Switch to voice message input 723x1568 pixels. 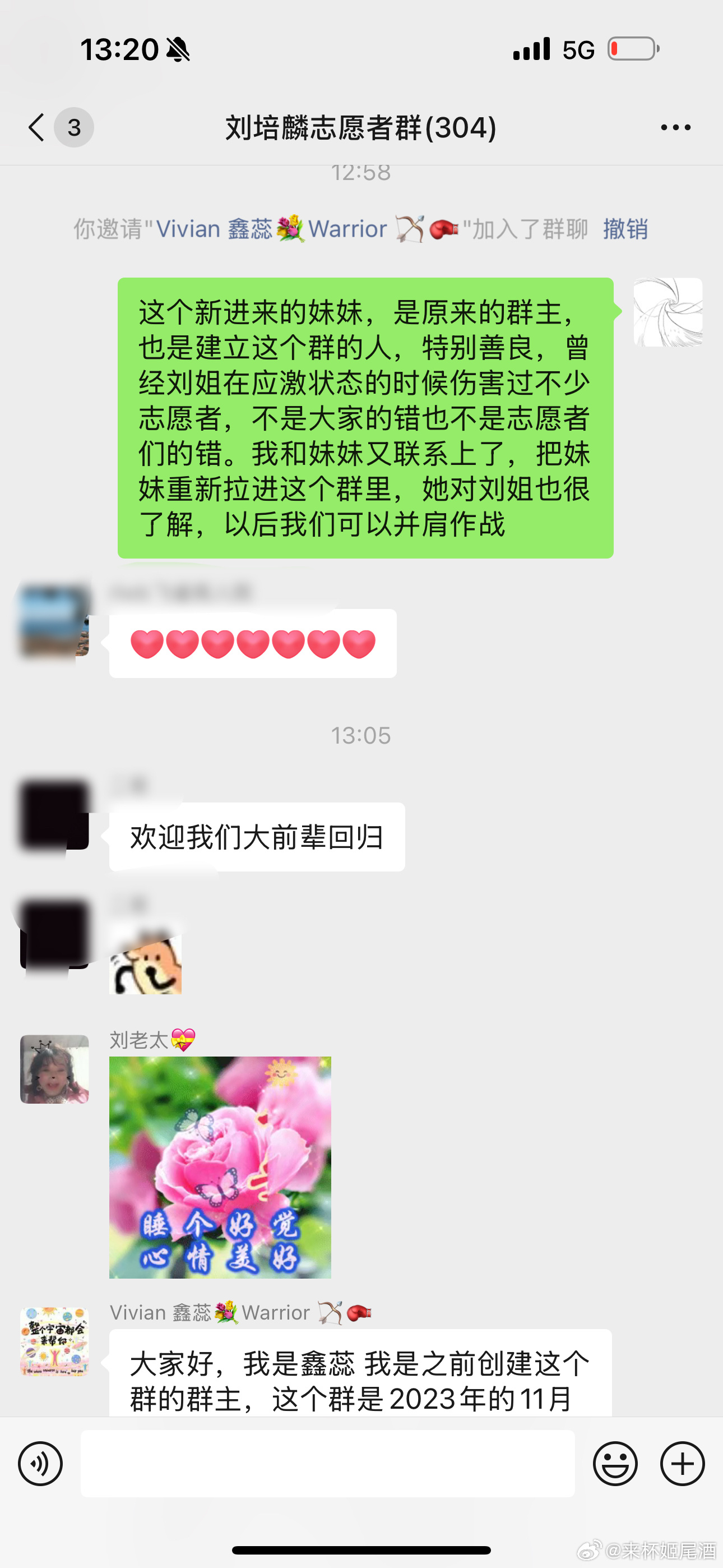click(x=40, y=1463)
